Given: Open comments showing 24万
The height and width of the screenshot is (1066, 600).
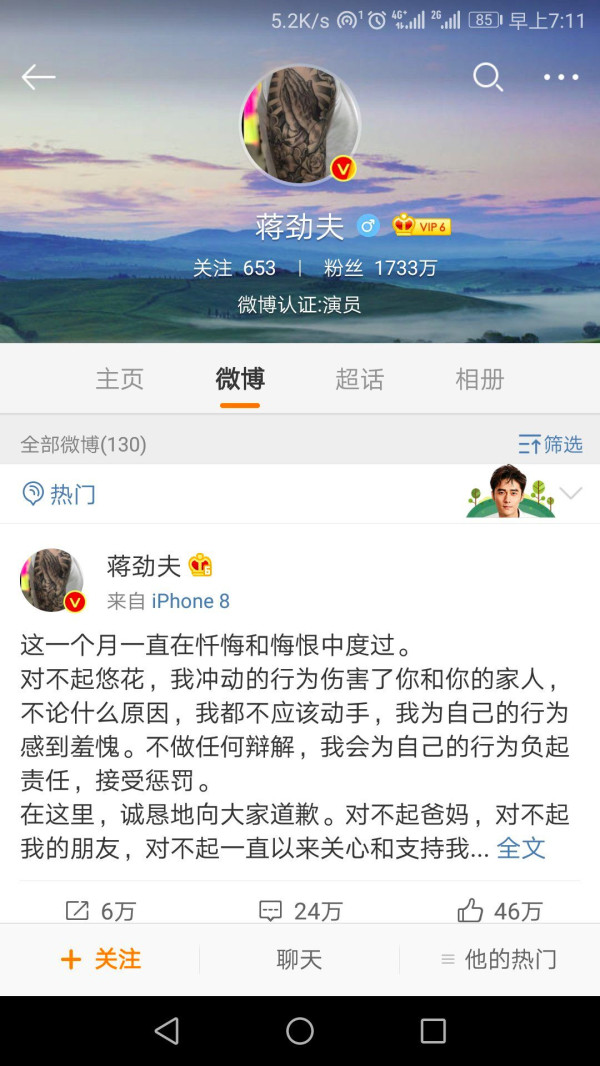Looking at the screenshot, I should (300, 910).
